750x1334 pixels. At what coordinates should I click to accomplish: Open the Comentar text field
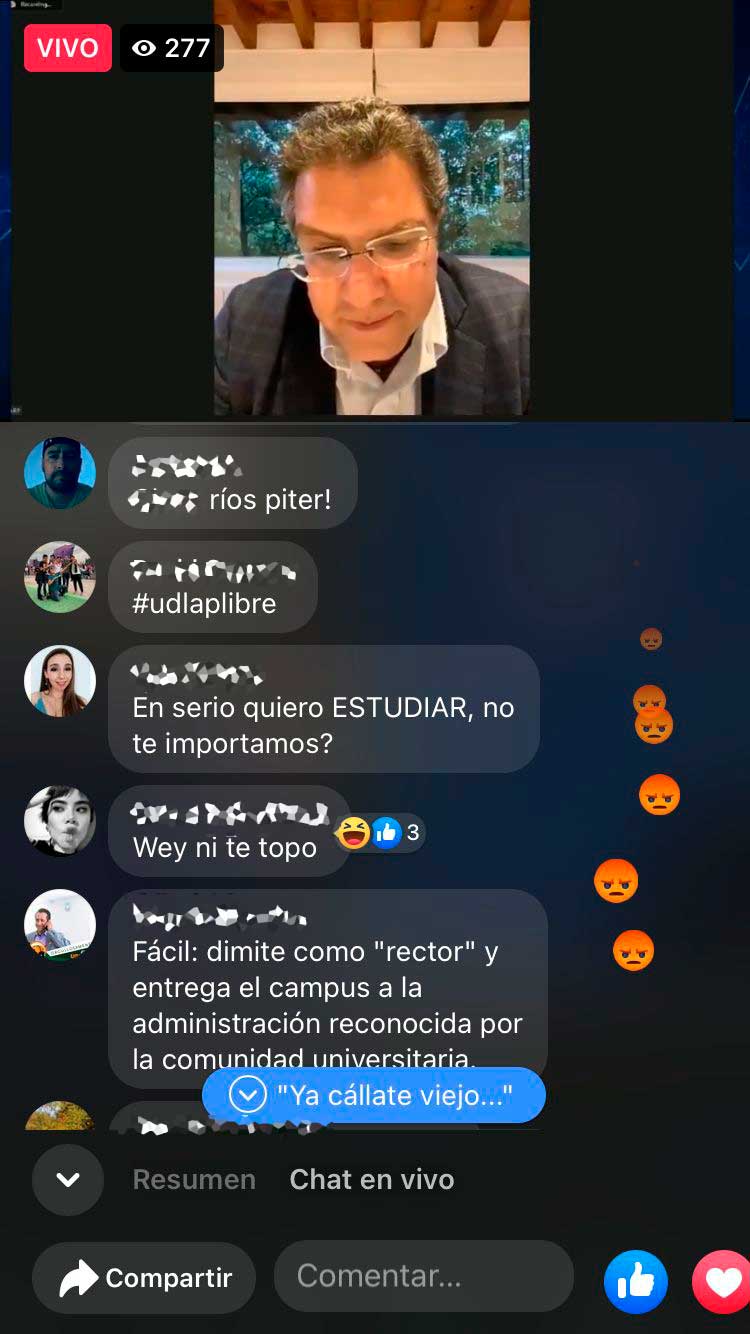tap(423, 1276)
